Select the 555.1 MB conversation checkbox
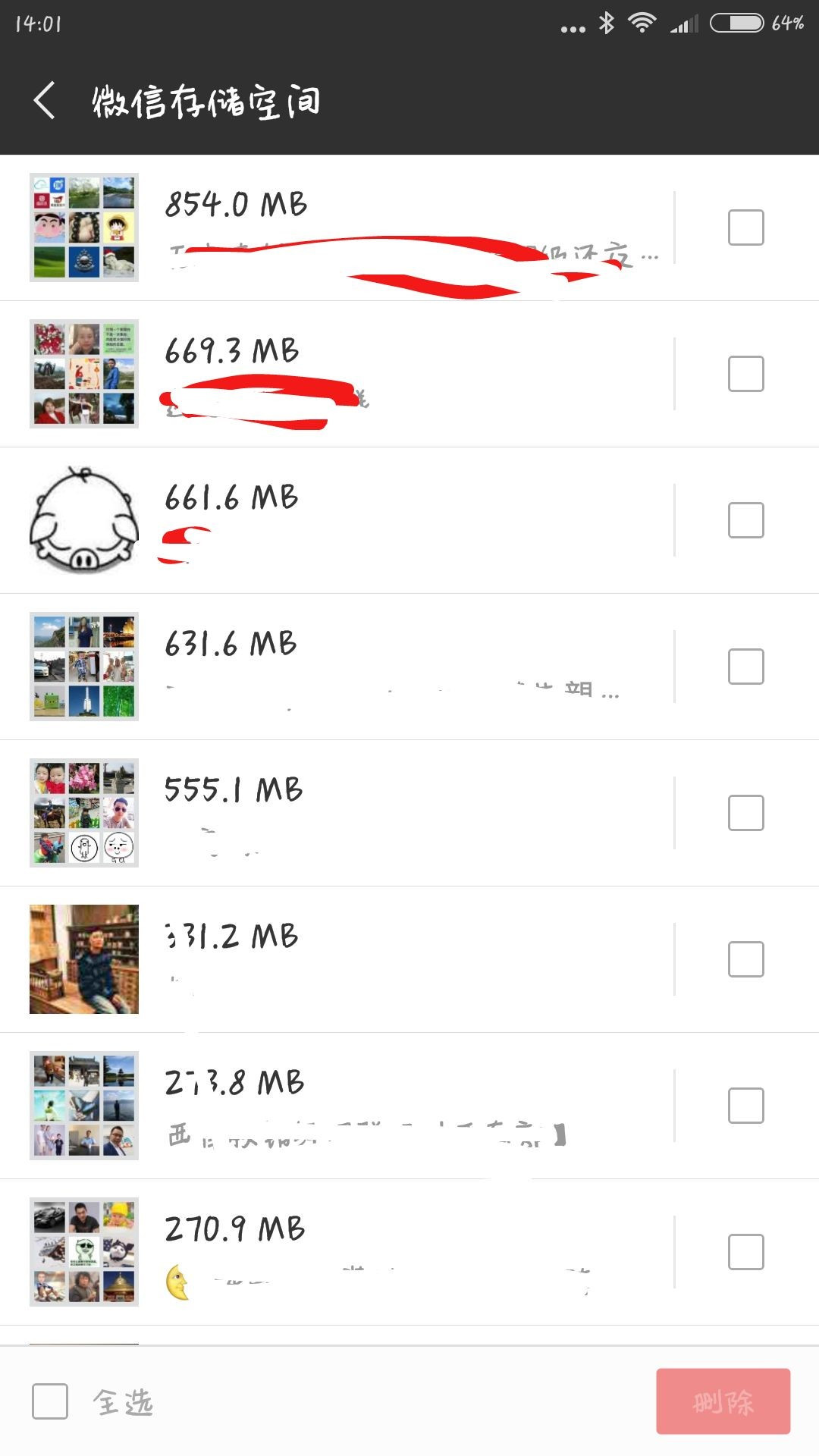The height and width of the screenshot is (1456, 819). click(x=745, y=813)
